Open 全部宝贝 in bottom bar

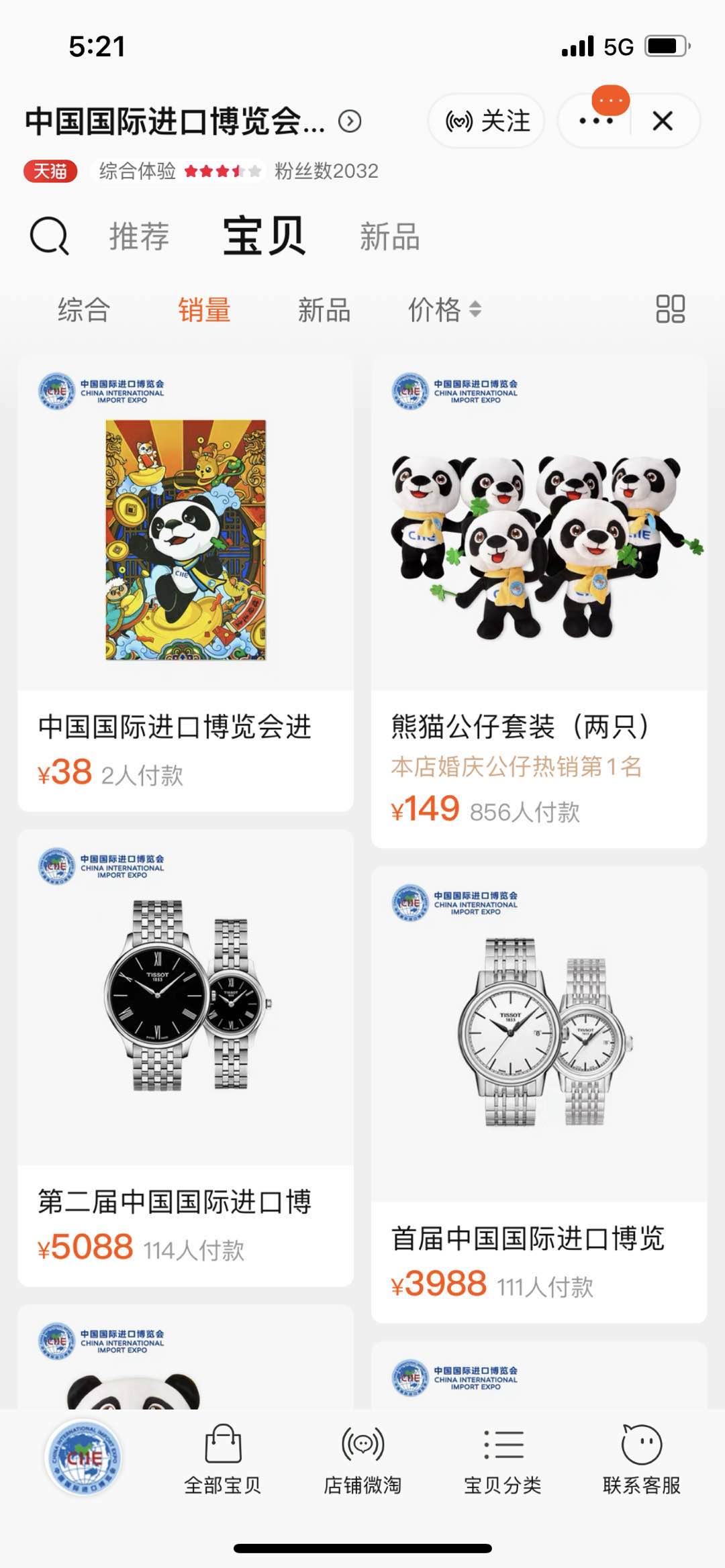(223, 1459)
